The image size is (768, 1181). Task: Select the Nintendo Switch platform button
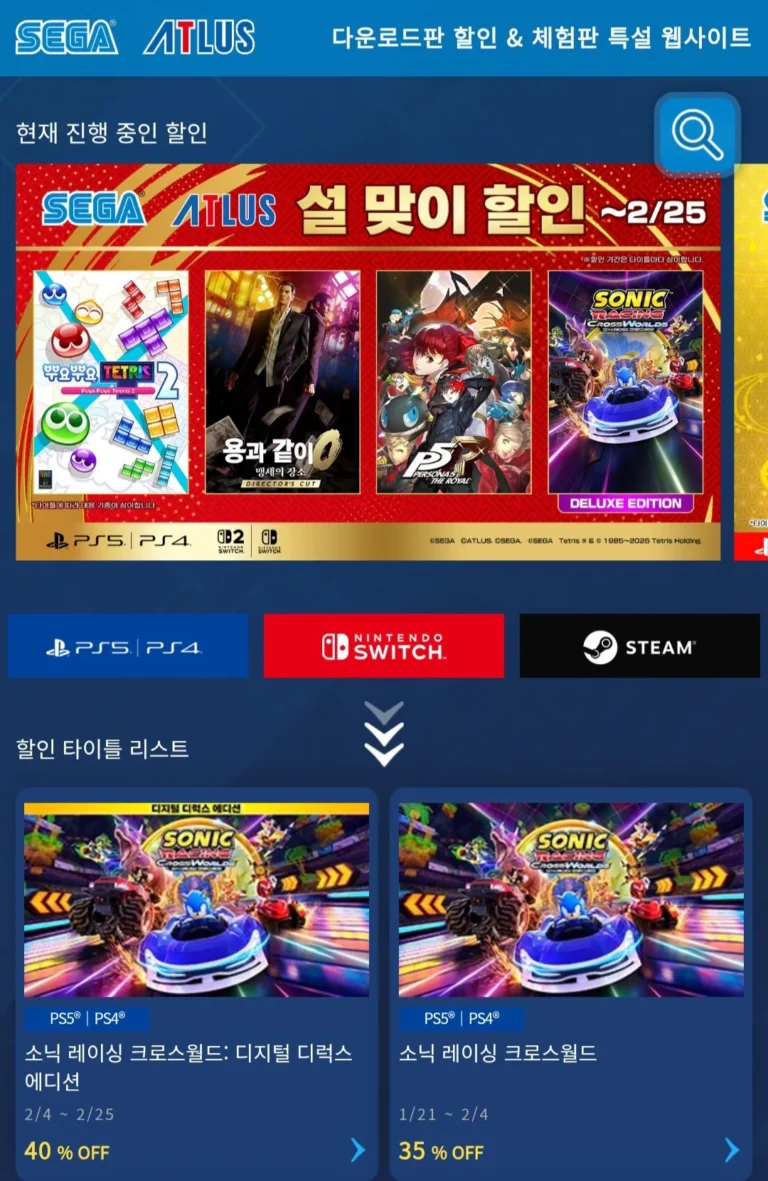[384, 646]
